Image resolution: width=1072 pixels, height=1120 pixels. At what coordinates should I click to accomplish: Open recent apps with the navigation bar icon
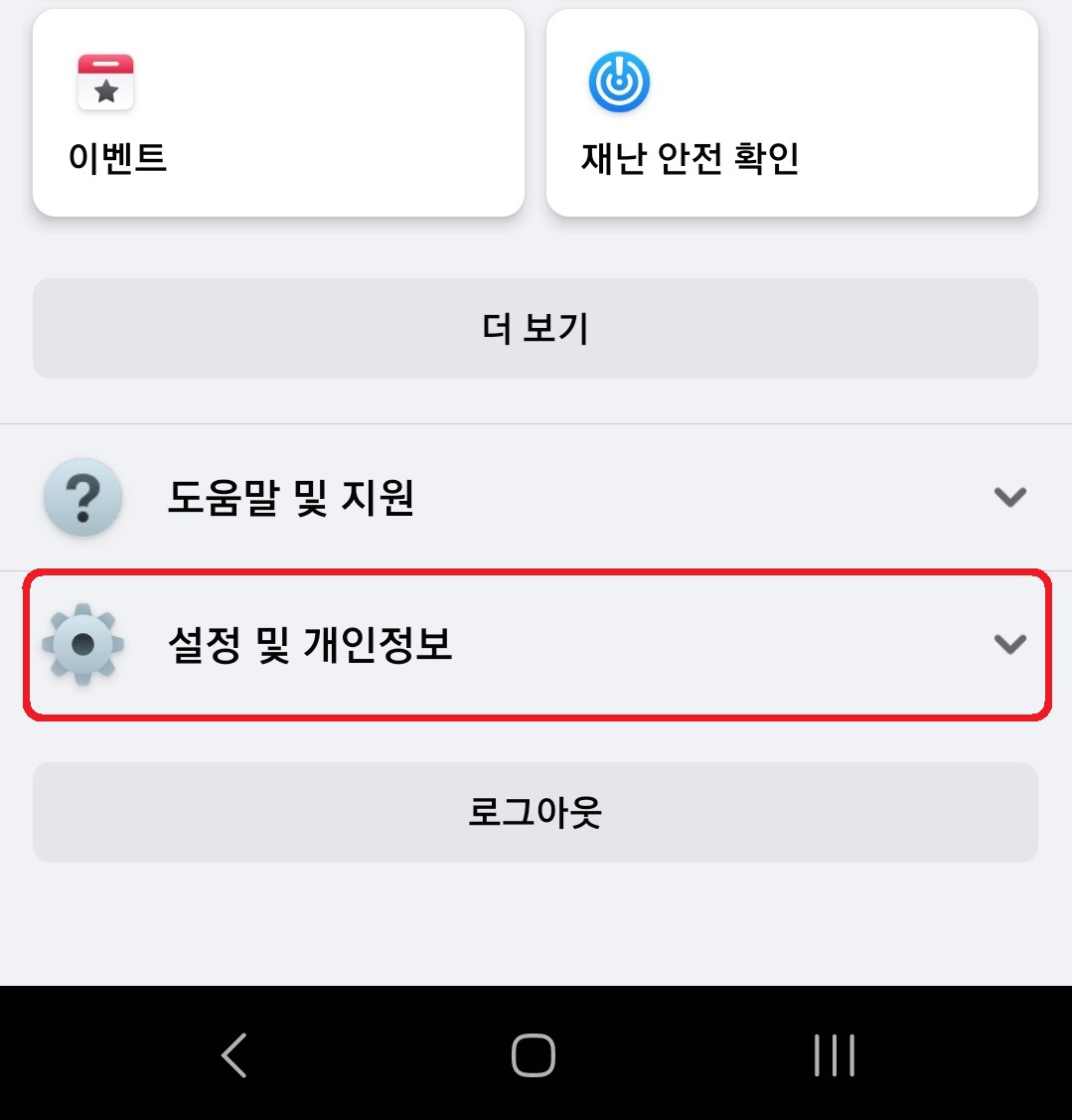[x=834, y=1056]
